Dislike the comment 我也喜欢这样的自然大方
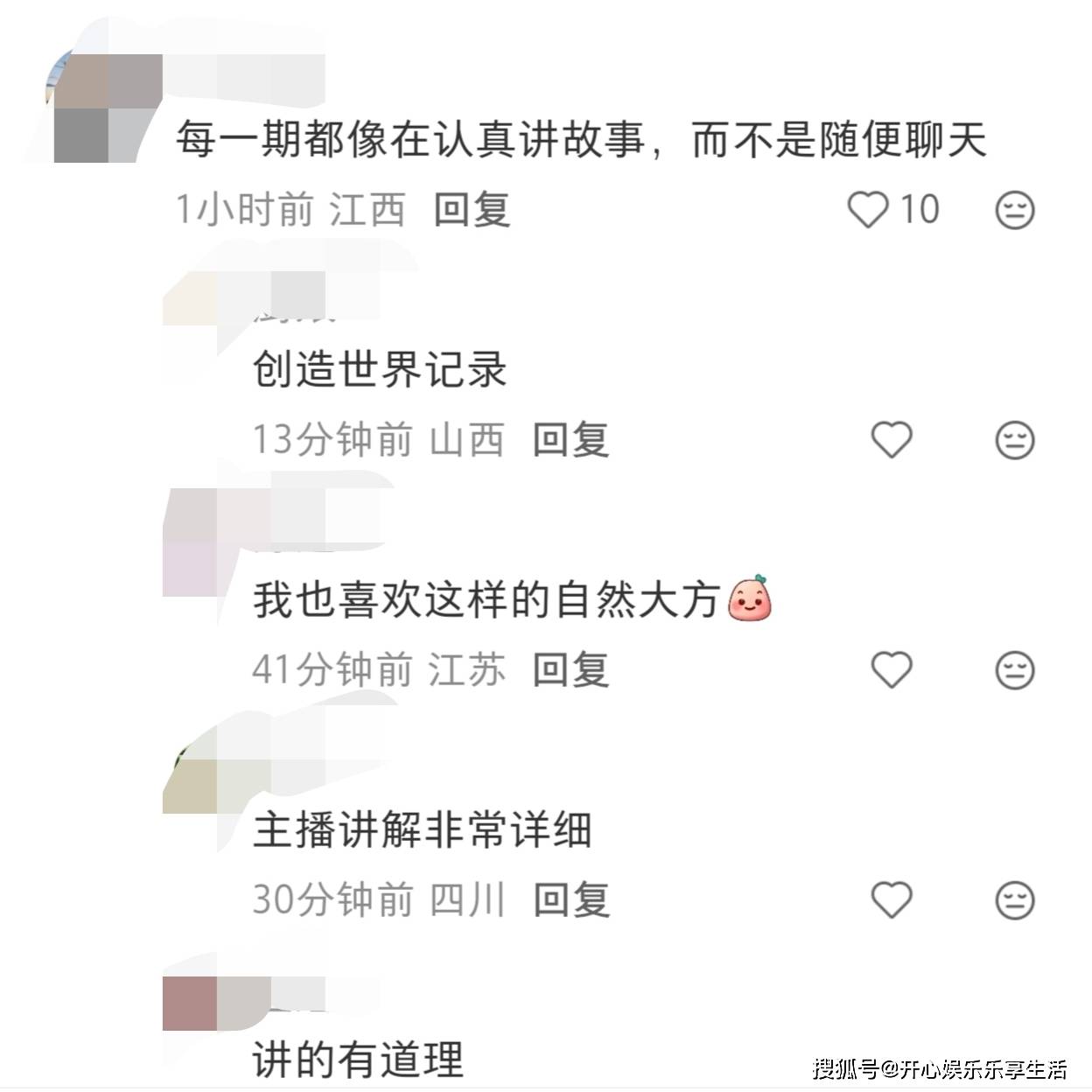Screen dimensions: 1092x1092 [1015, 670]
